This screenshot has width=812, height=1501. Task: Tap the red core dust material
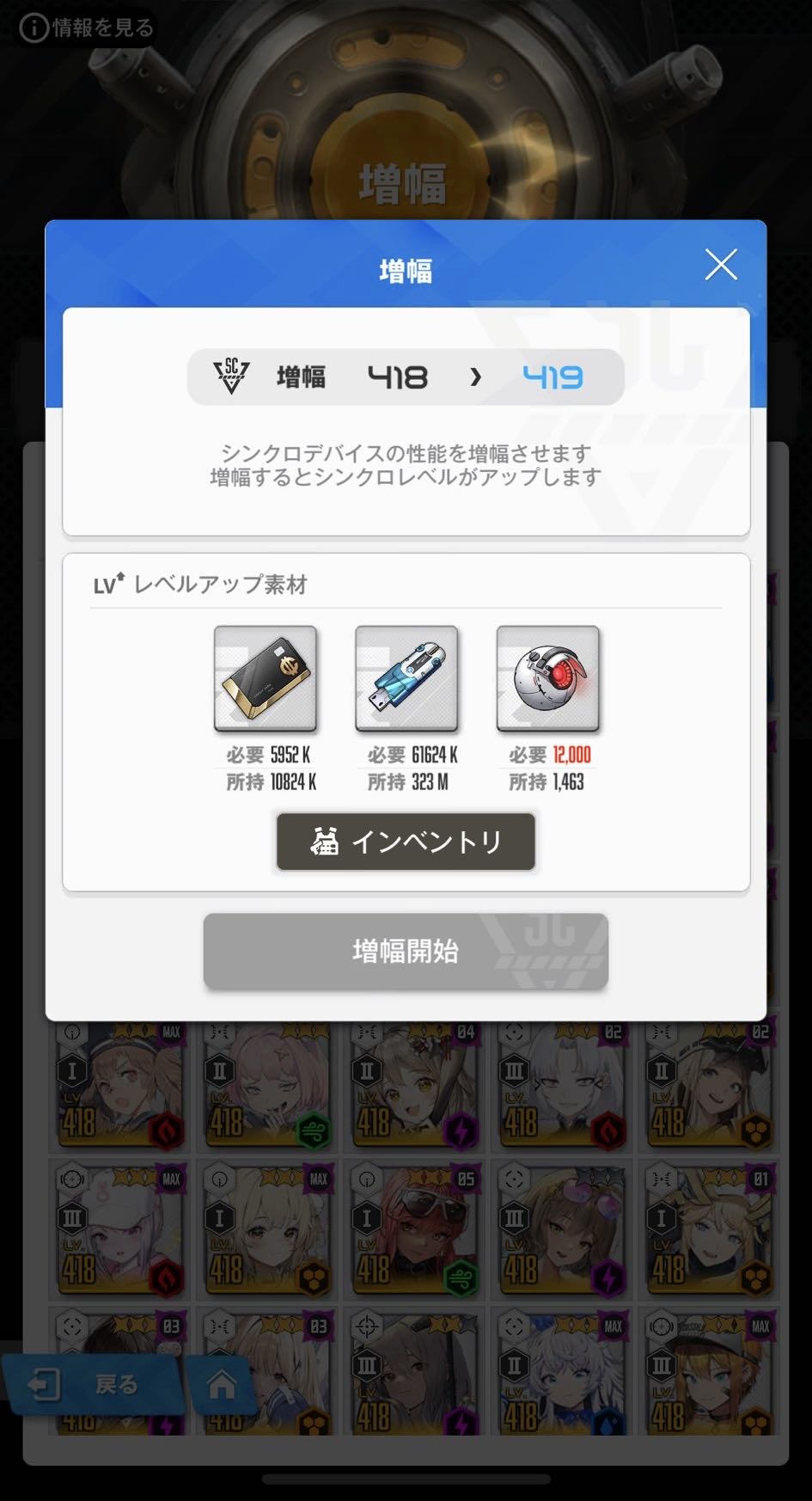(x=547, y=679)
